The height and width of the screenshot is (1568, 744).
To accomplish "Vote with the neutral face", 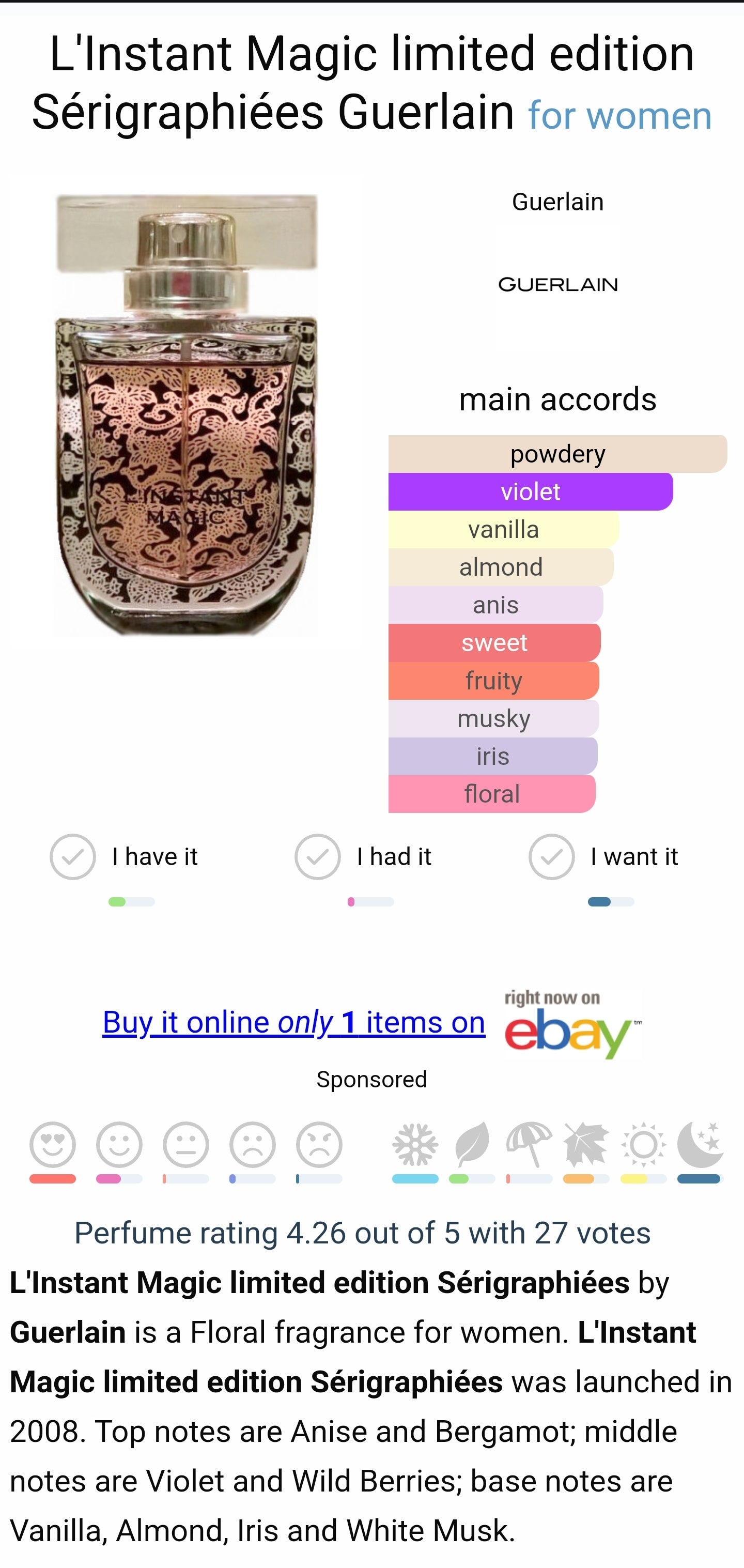I will [186, 1144].
